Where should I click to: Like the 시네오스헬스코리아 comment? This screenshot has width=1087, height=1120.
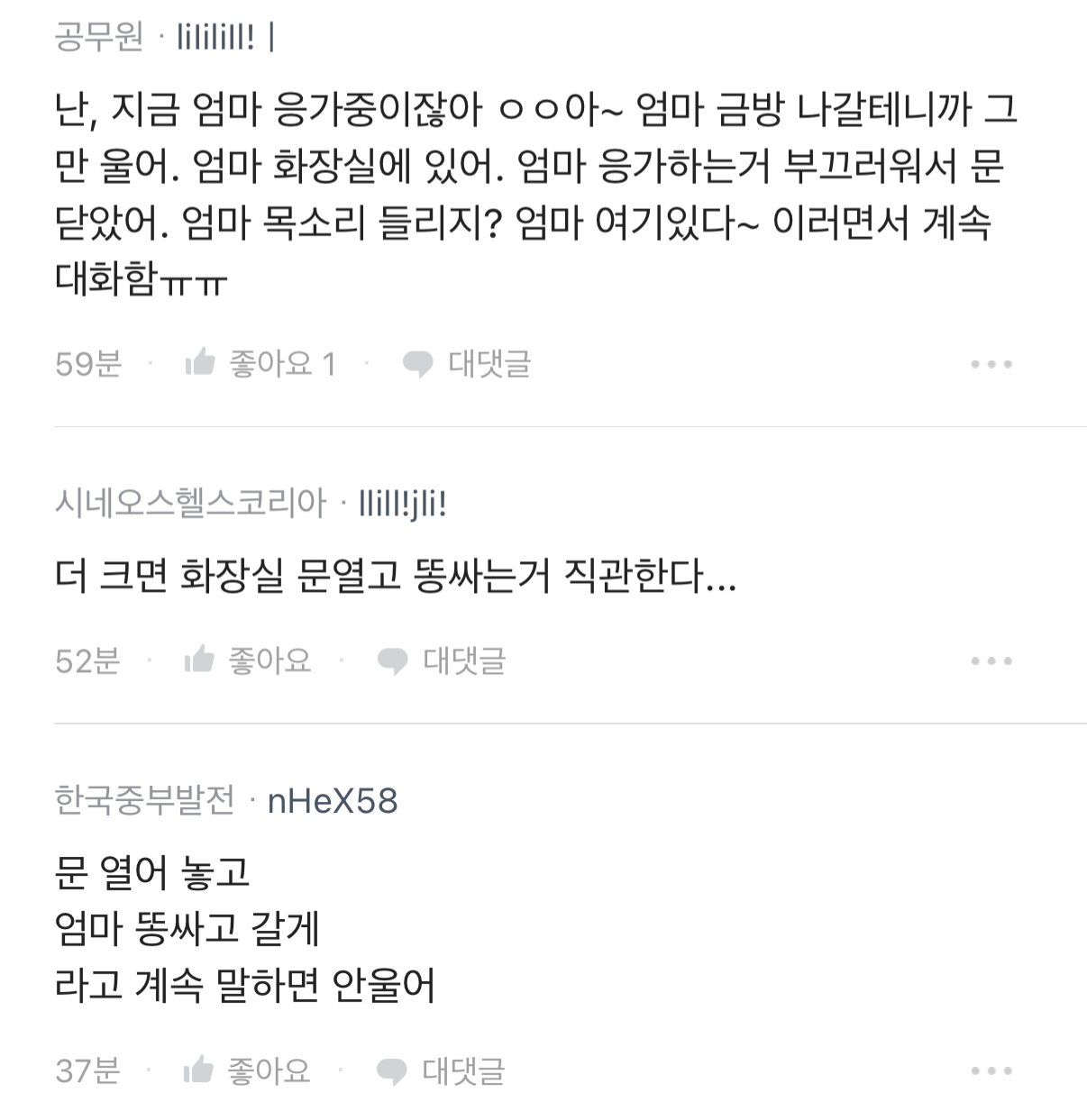(248, 661)
